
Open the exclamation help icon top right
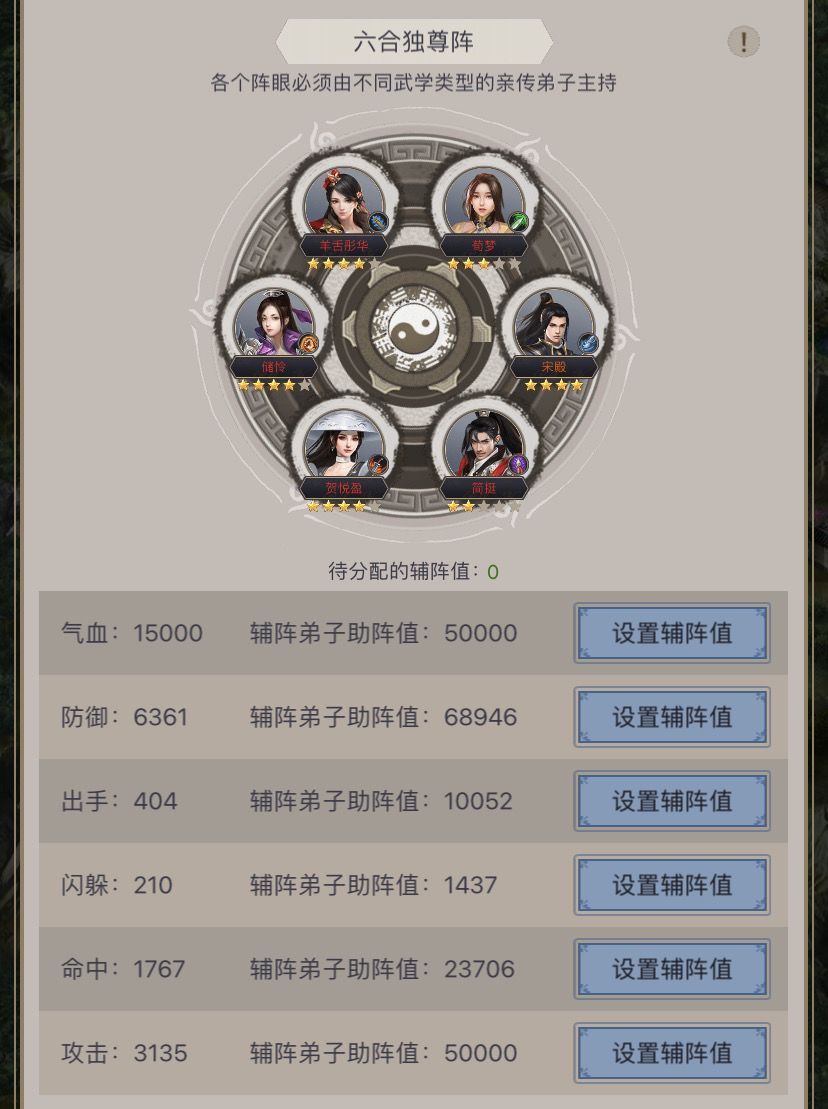745,41
